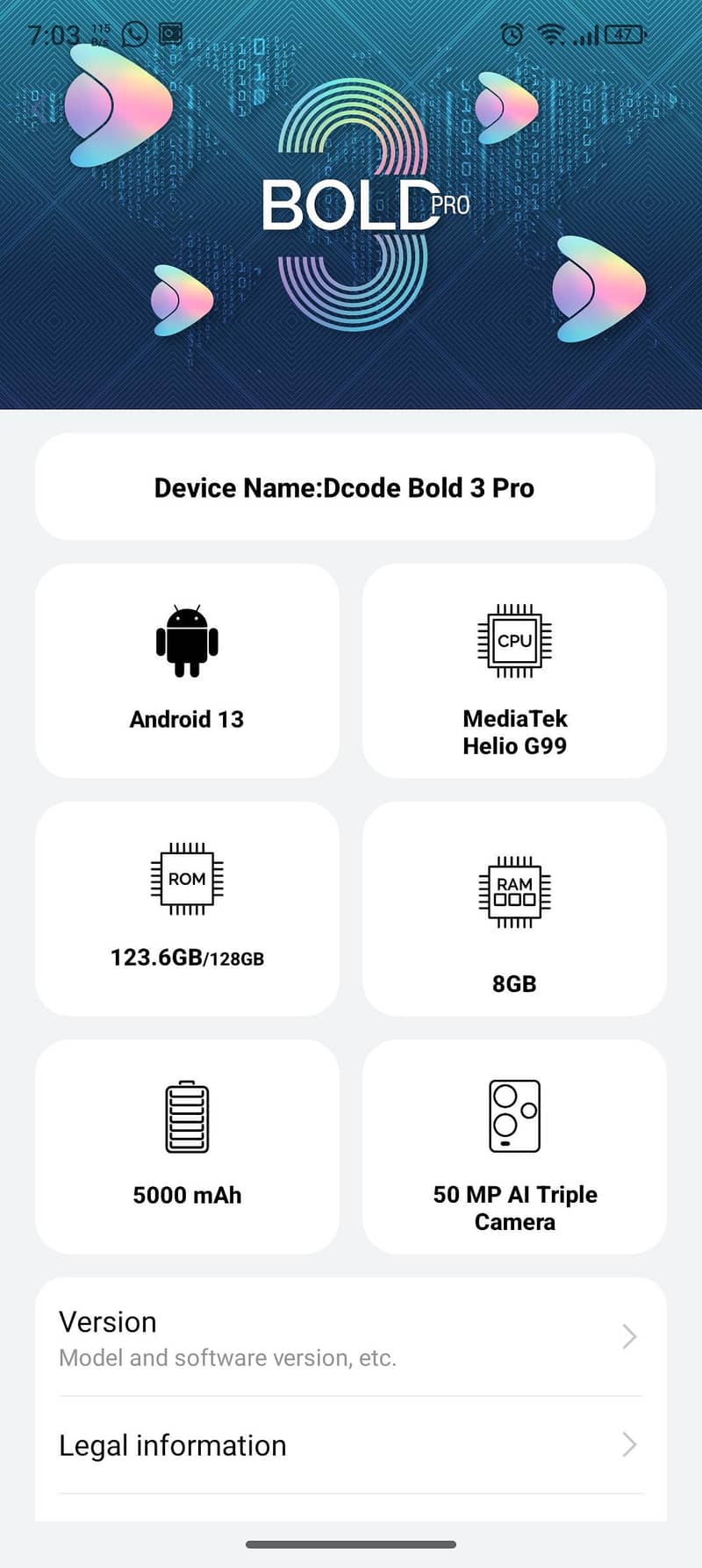This screenshot has height=1568, width=702.
Task: Tap the Wi-Fi indicator in the status bar
Action: [552, 33]
